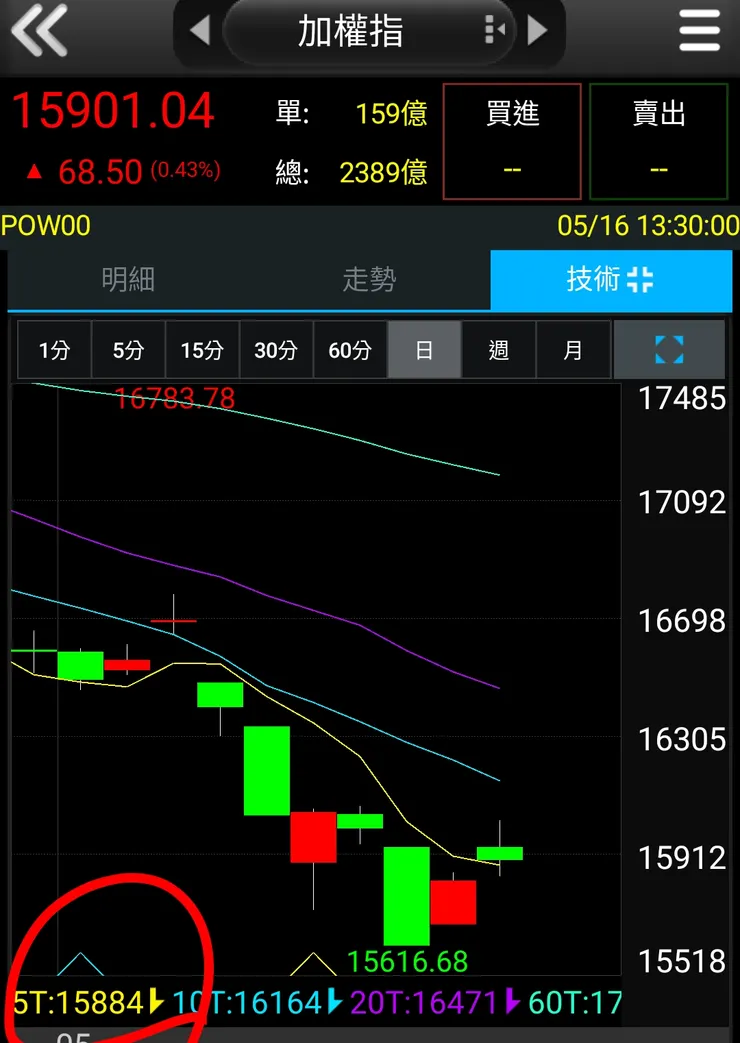Select the 月 monthly chart interval
Image resolution: width=740 pixels, height=1043 pixels.
point(572,350)
